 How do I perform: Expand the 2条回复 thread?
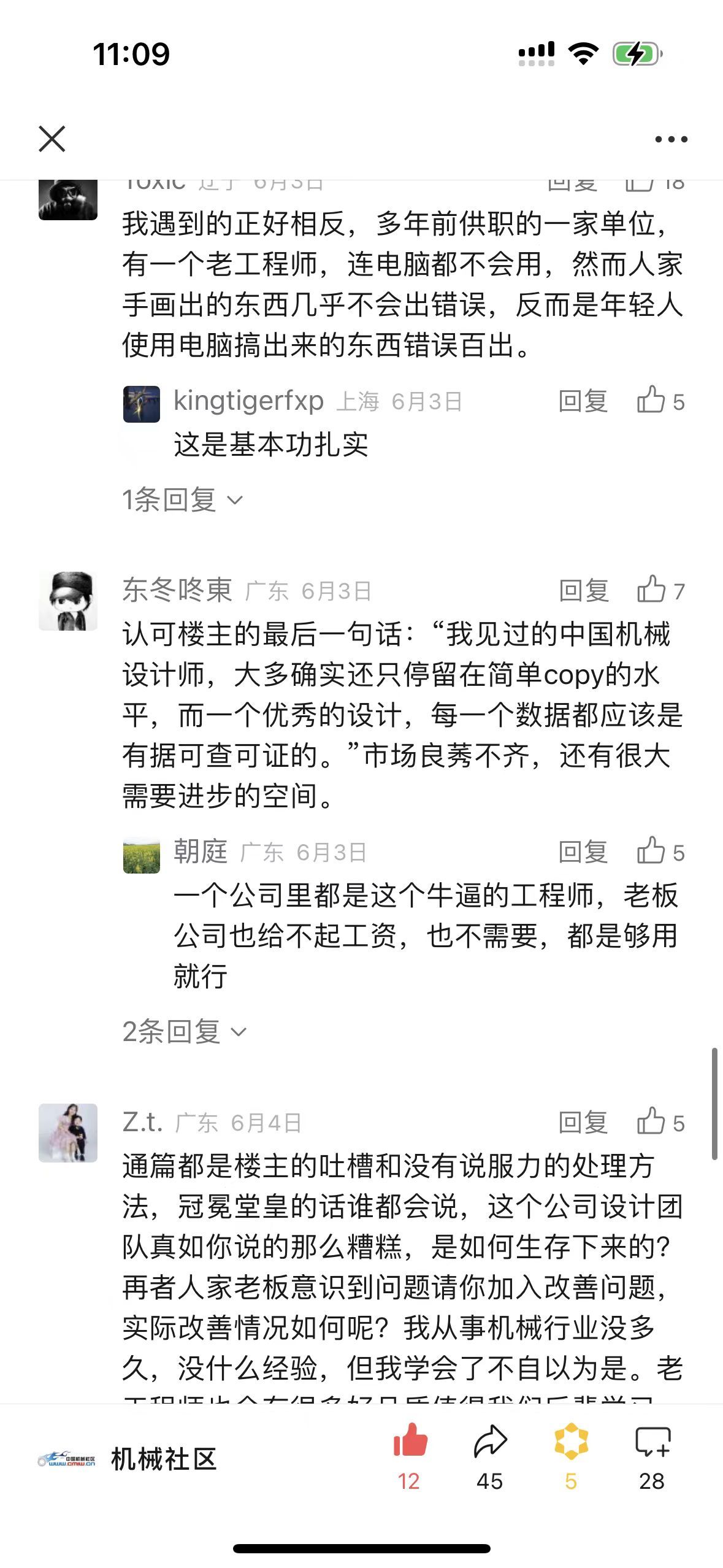click(184, 1032)
